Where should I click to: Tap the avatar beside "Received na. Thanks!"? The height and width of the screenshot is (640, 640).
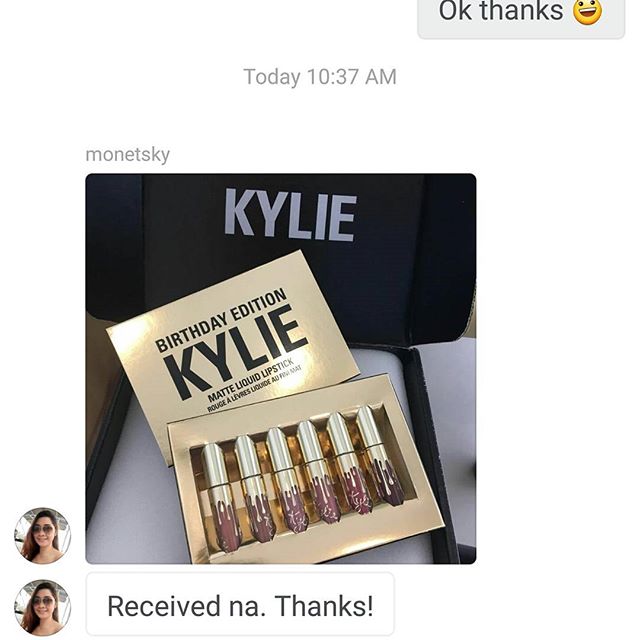[42, 606]
